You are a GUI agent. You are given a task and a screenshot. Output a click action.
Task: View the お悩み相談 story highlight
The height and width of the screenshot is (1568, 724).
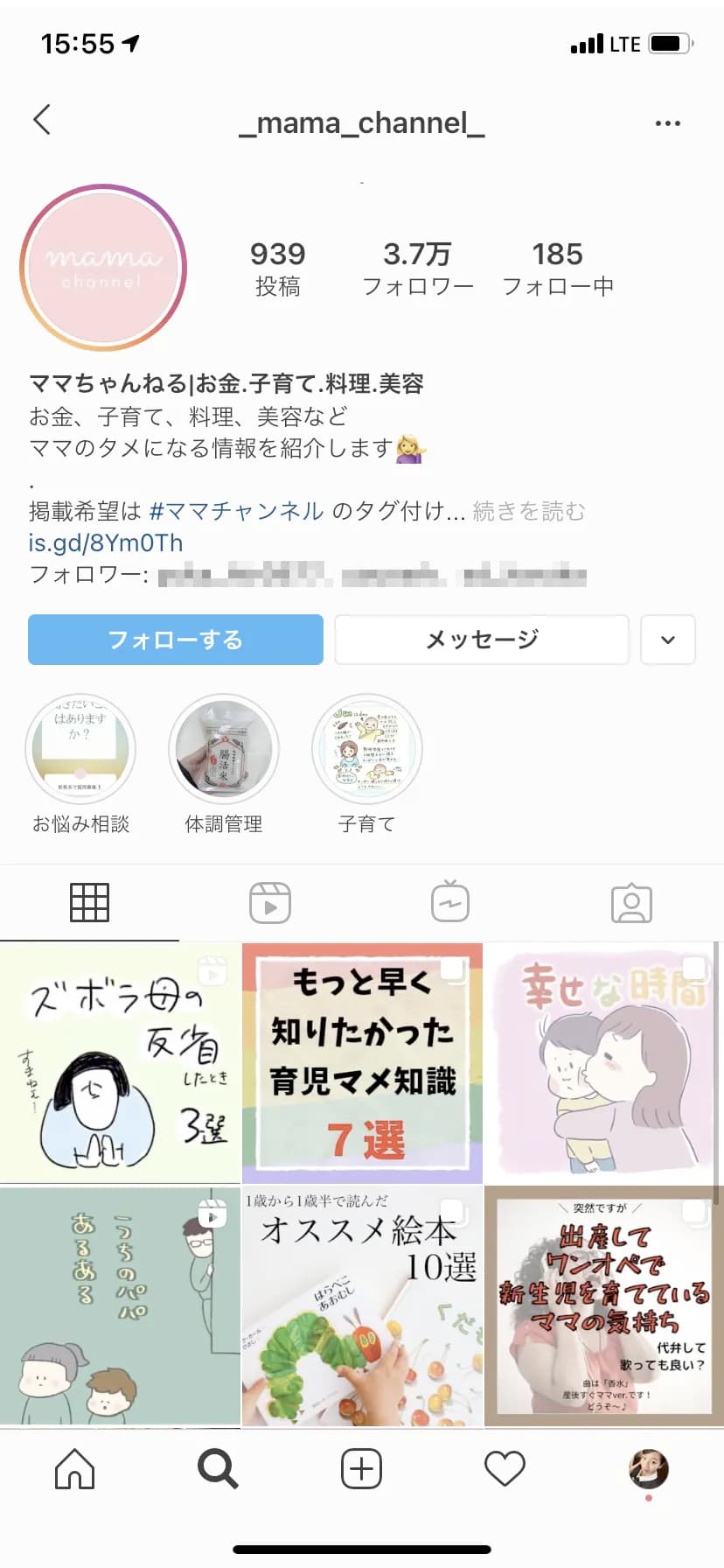(80, 750)
